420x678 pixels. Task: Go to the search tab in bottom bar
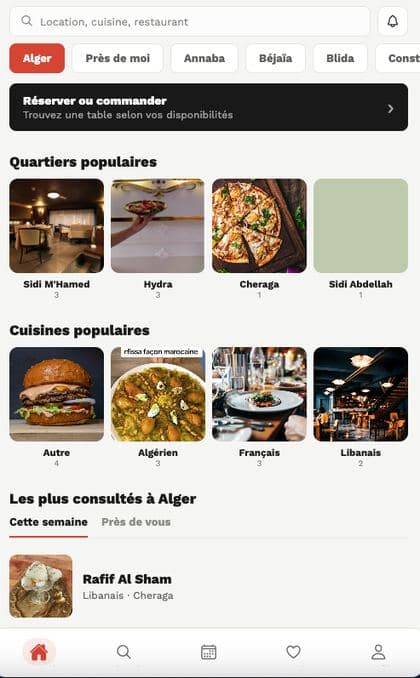pos(124,652)
